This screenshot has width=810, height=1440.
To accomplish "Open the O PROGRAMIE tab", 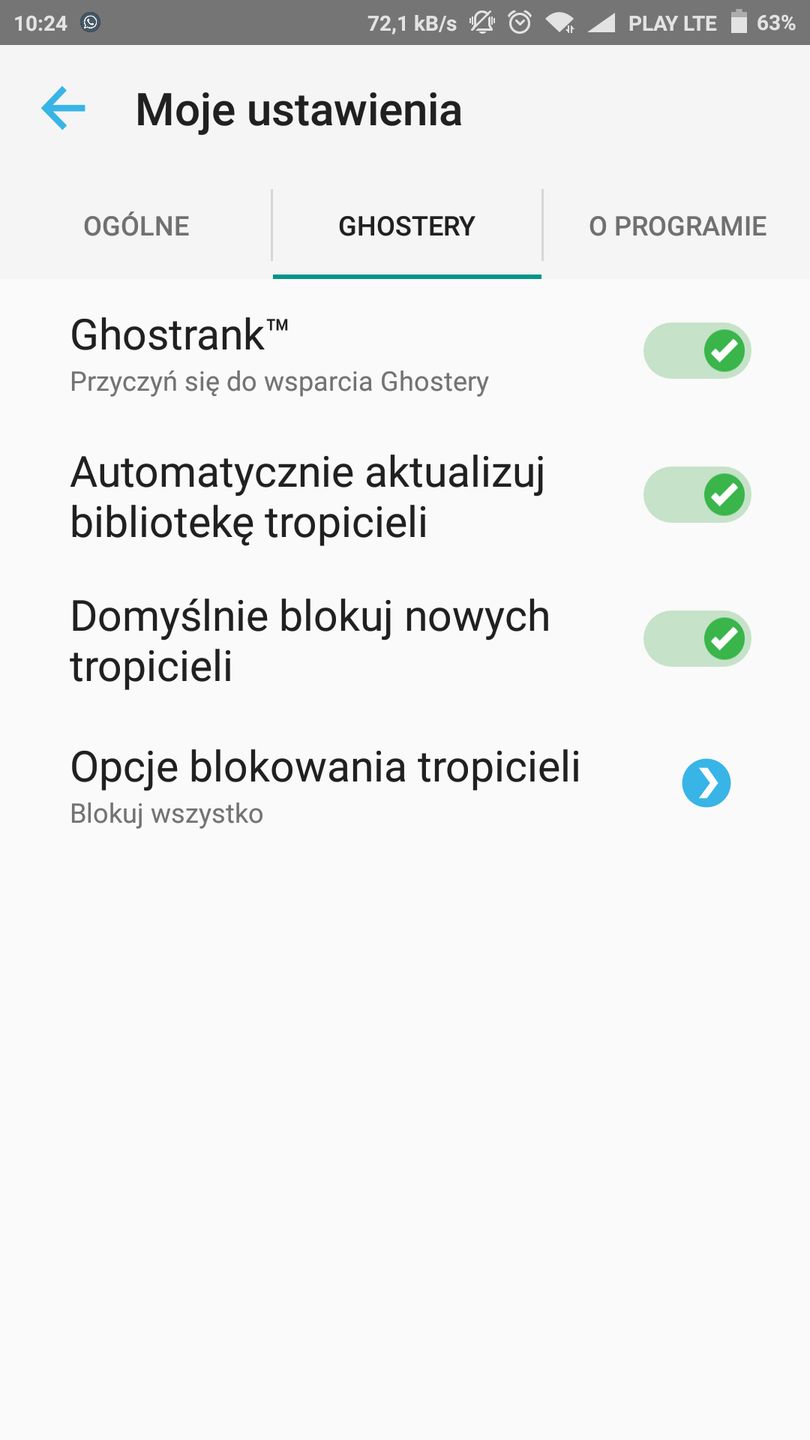I will (677, 226).
